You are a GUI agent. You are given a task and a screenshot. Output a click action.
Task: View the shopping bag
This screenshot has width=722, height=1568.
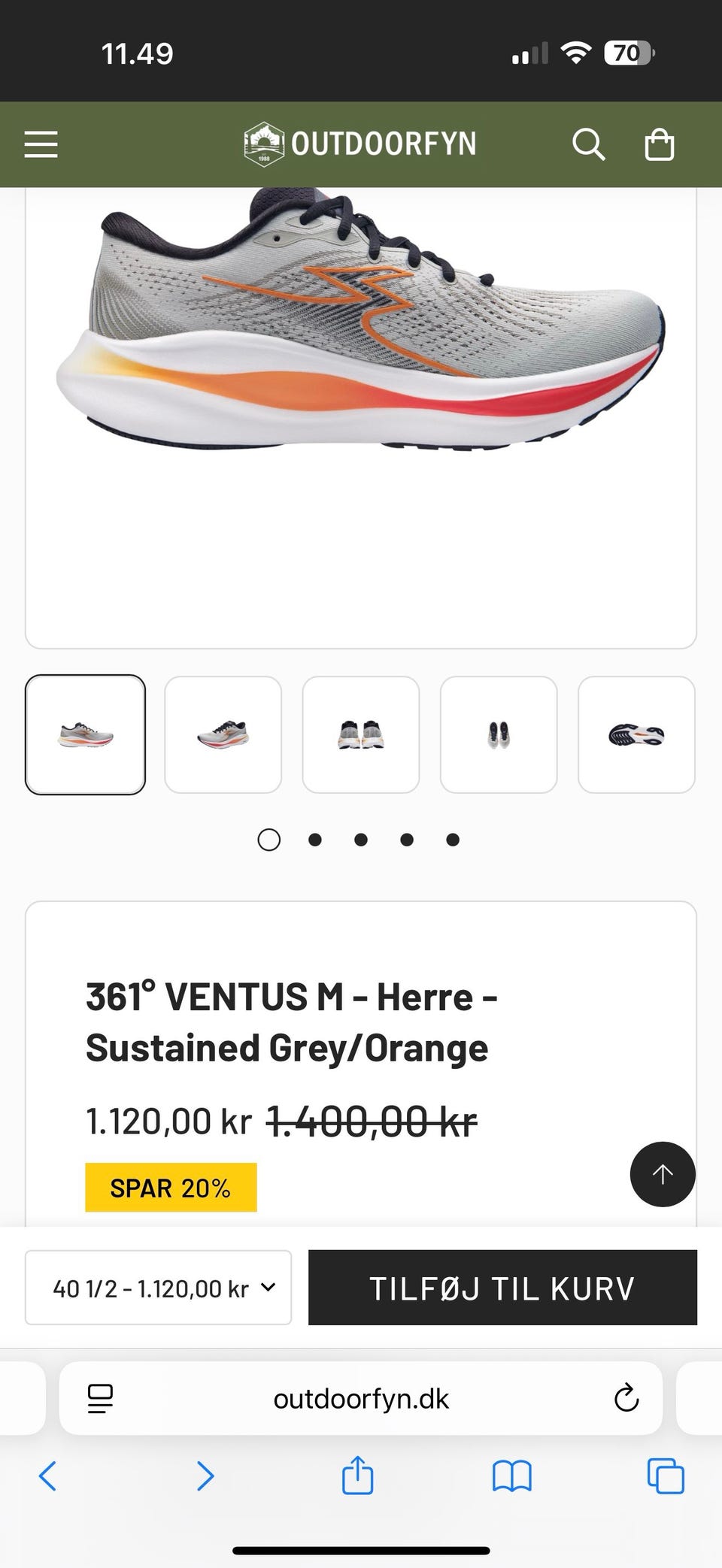click(660, 144)
